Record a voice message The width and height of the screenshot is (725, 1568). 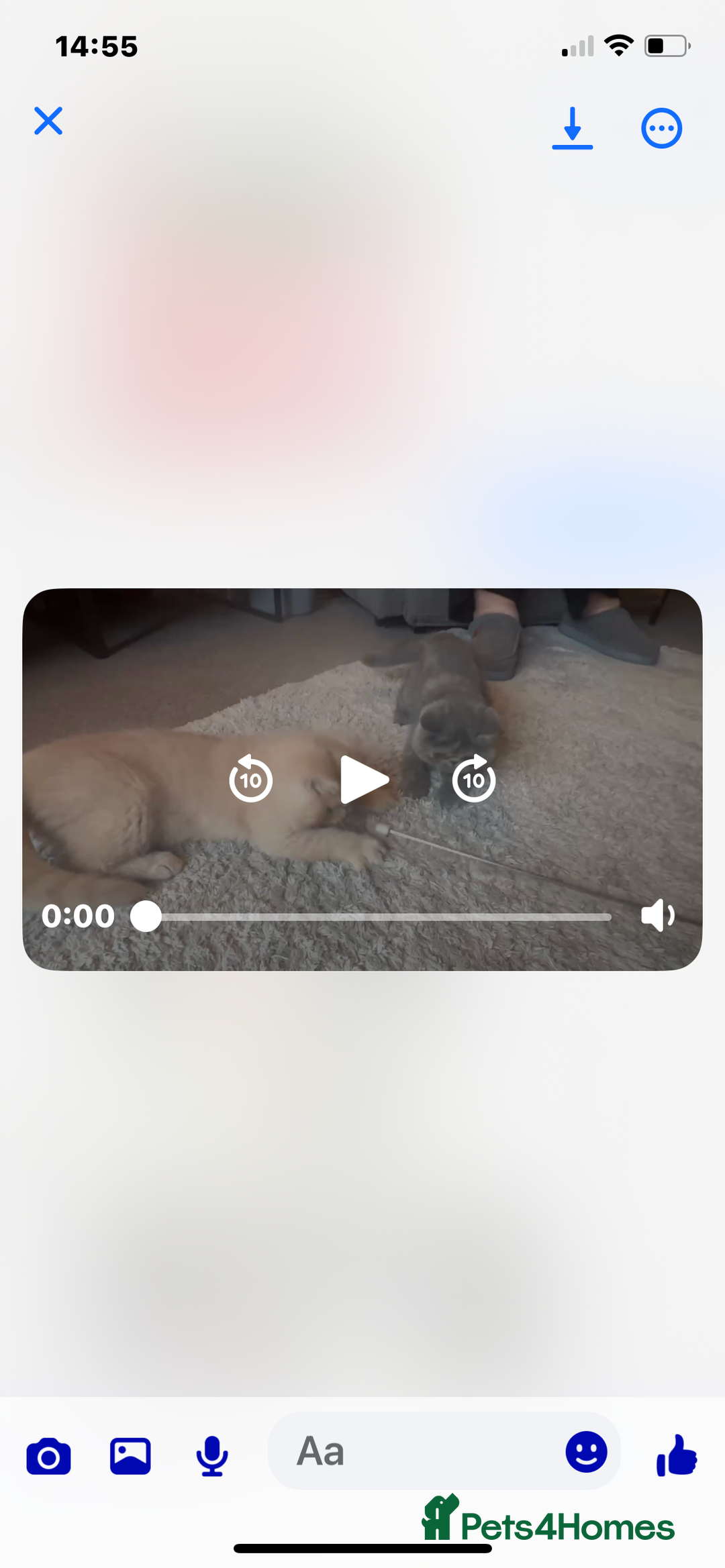click(212, 1457)
